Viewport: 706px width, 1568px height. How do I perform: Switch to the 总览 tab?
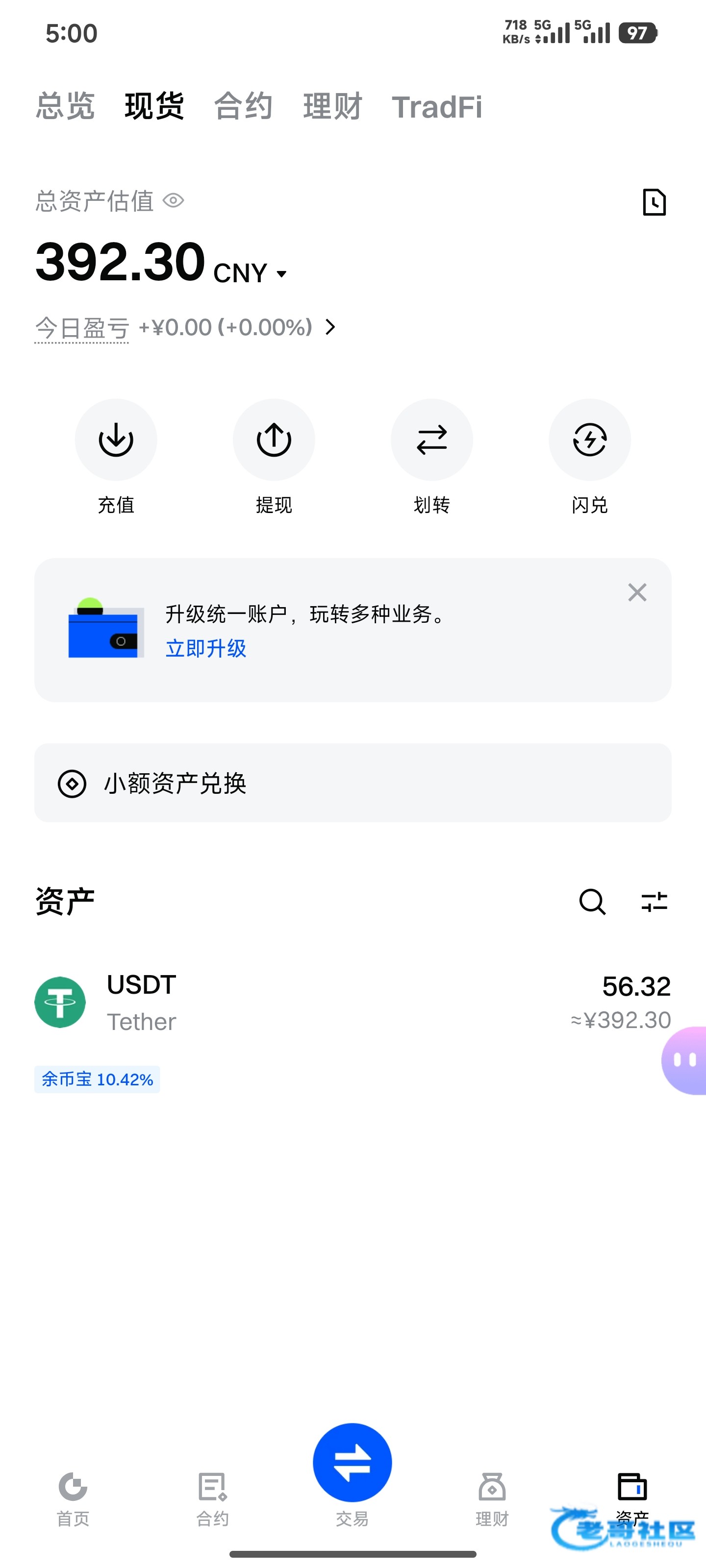tap(65, 106)
